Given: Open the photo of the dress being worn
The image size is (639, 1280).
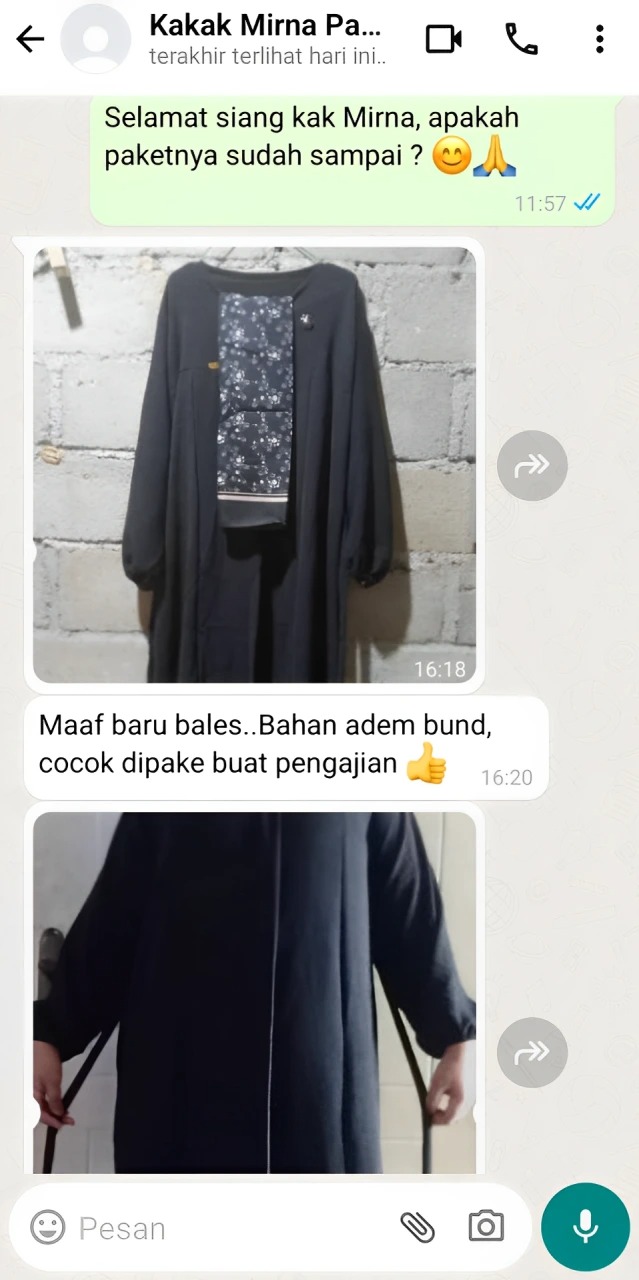Looking at the screenshot, I should (254, 992).
